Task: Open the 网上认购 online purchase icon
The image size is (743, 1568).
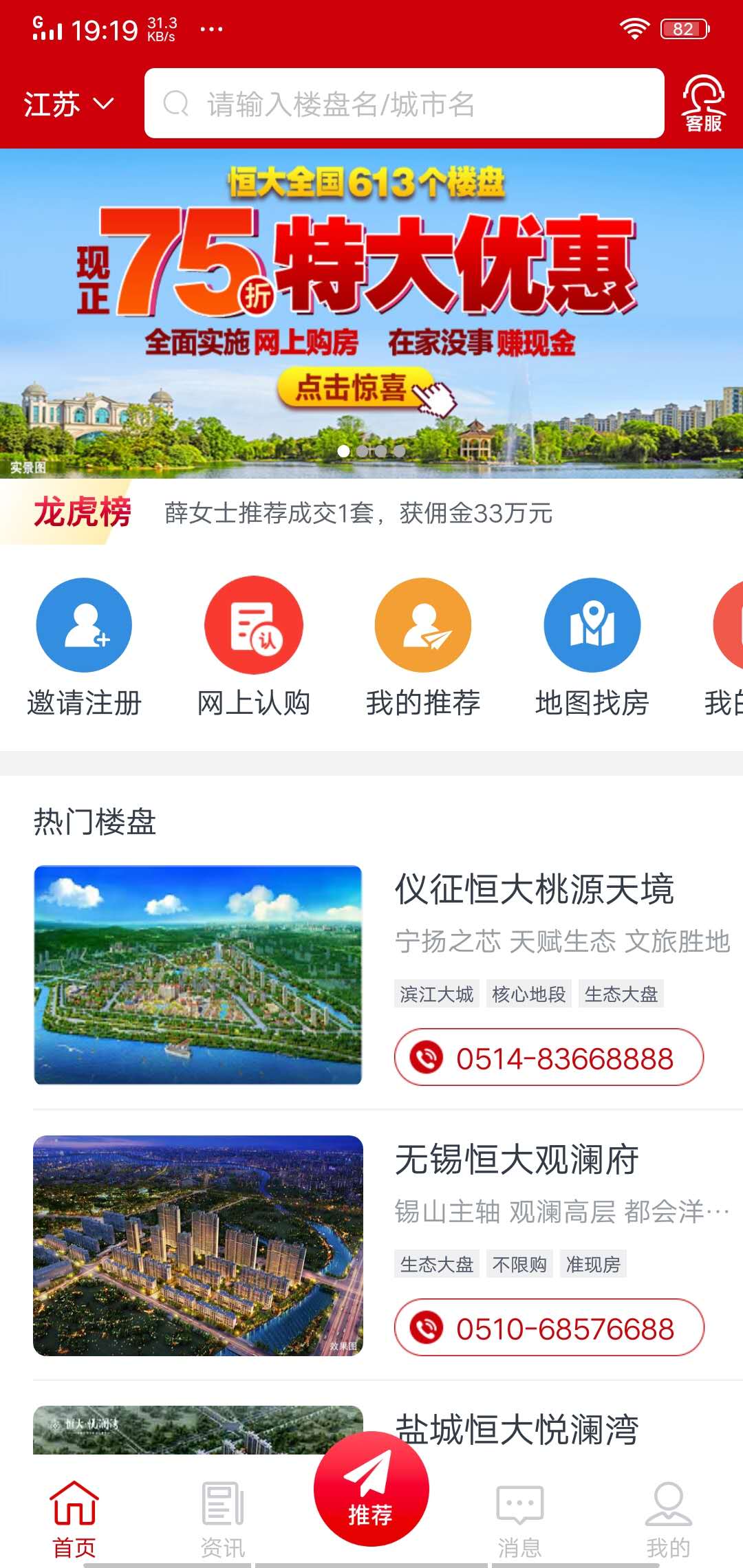Action: 253,626
